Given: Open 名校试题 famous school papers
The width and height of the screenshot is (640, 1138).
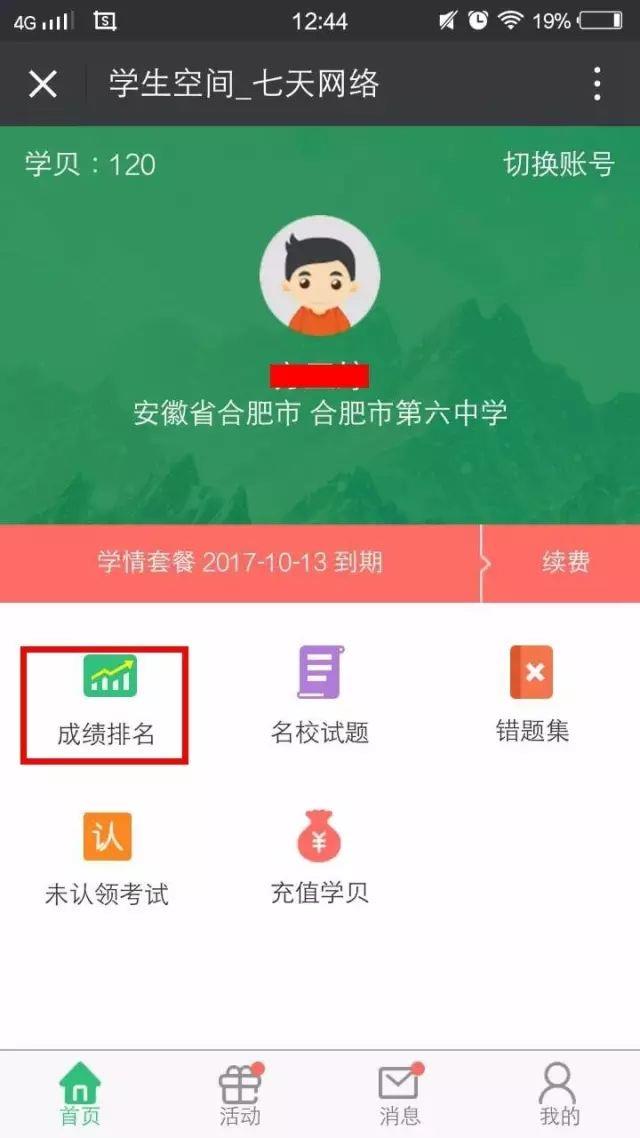Looking at the screenshot, I should [320, 700].
